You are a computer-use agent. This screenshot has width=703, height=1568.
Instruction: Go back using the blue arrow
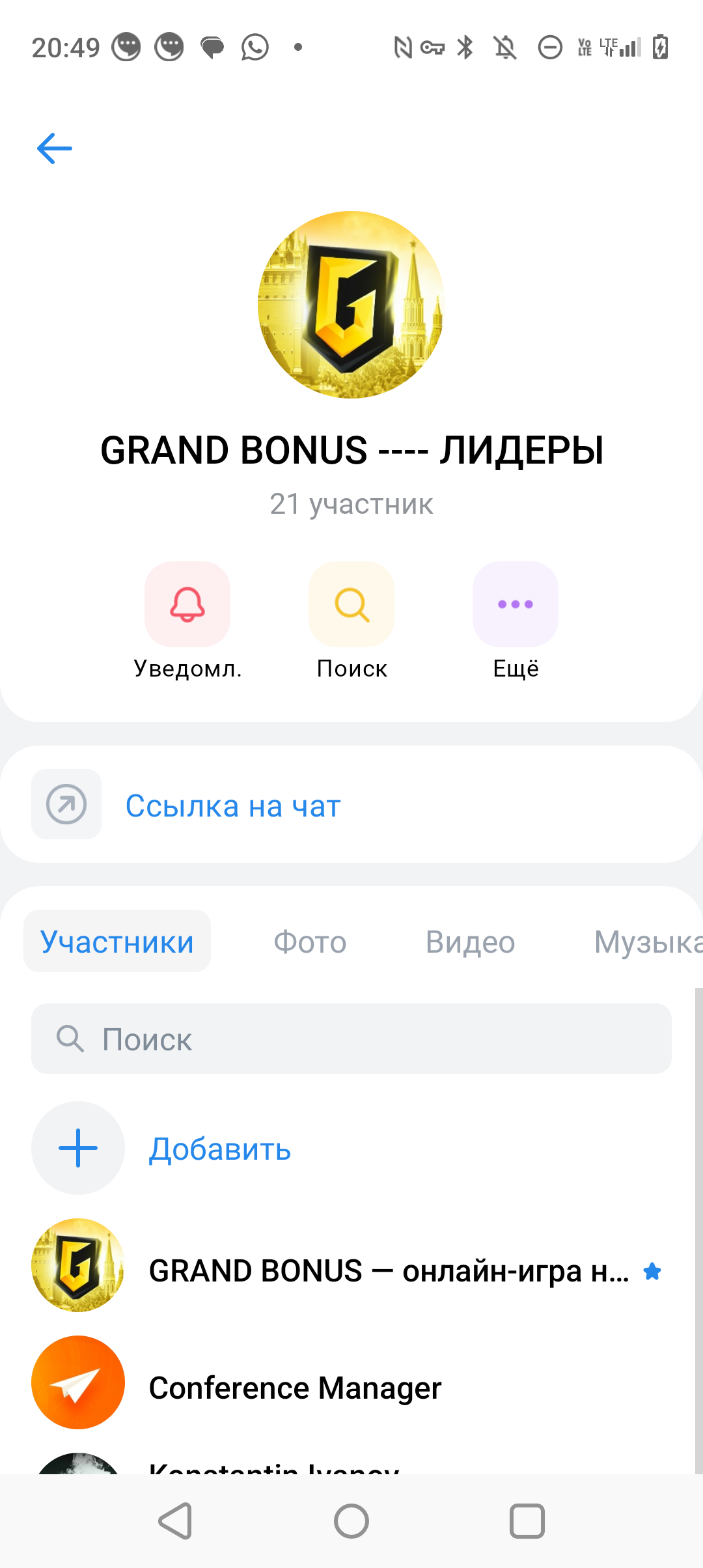tap(55, 148)
